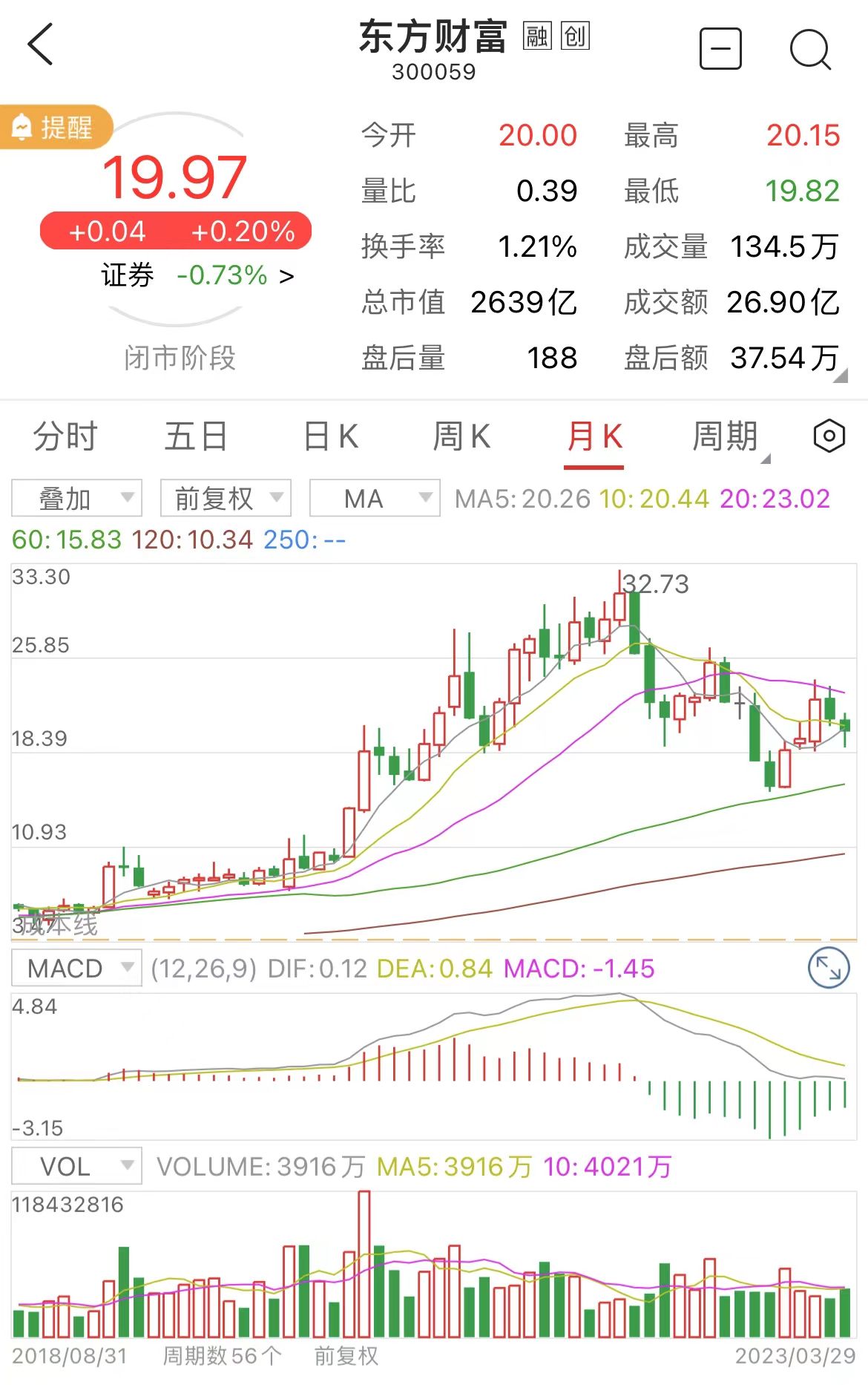Go back using the top-left arrow
The image size is (868, 1385).
[41, 45]
